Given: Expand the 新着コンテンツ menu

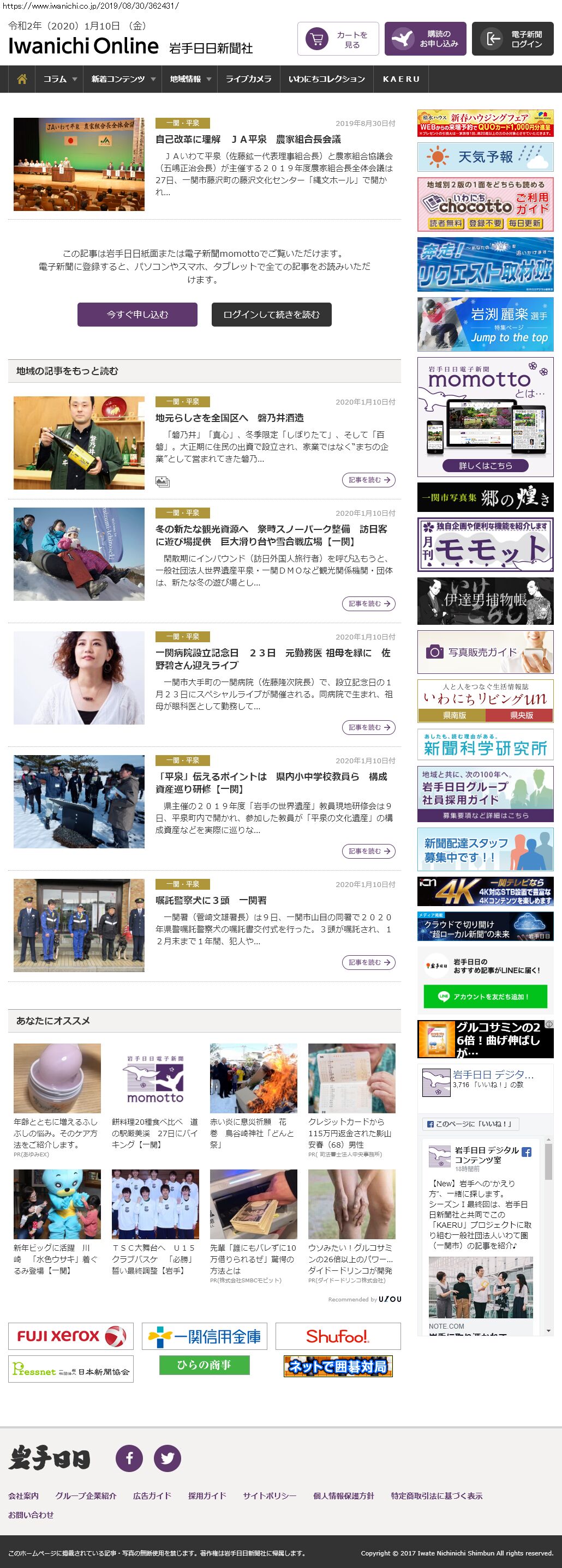Looking at the screenshot, I should (x=123, y=79).
